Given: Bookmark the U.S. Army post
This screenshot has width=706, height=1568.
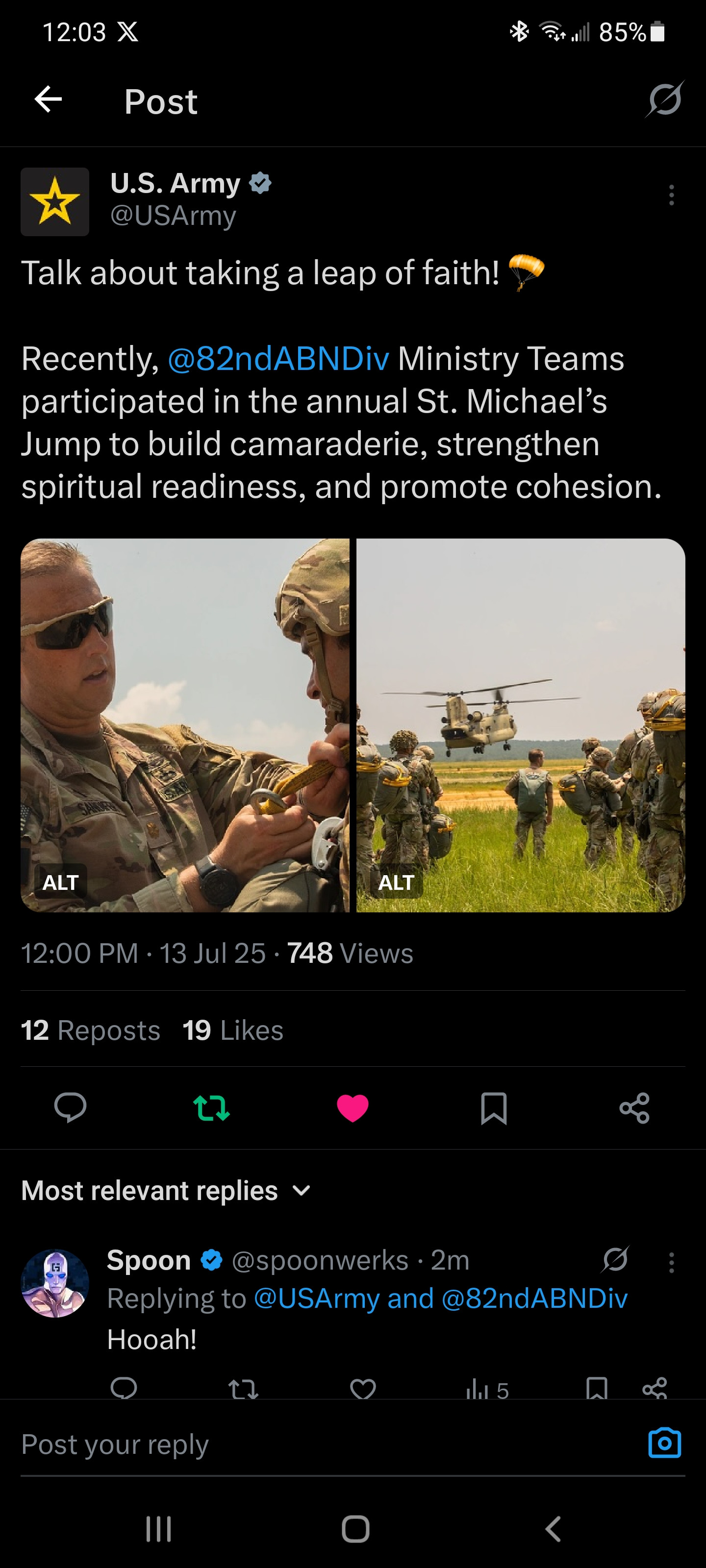Looking at the screenshot, I should coord(493,1107).
